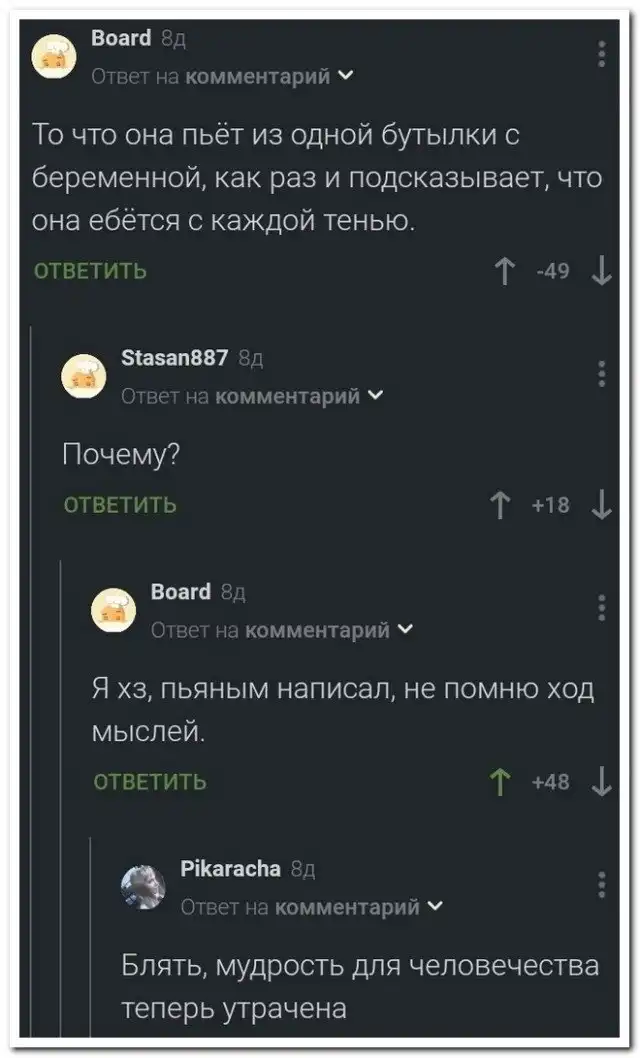Reply to Stasan887's comment "Почему?"
Viewport: 640px width, 1058px height.
click(x=120, y=505)
